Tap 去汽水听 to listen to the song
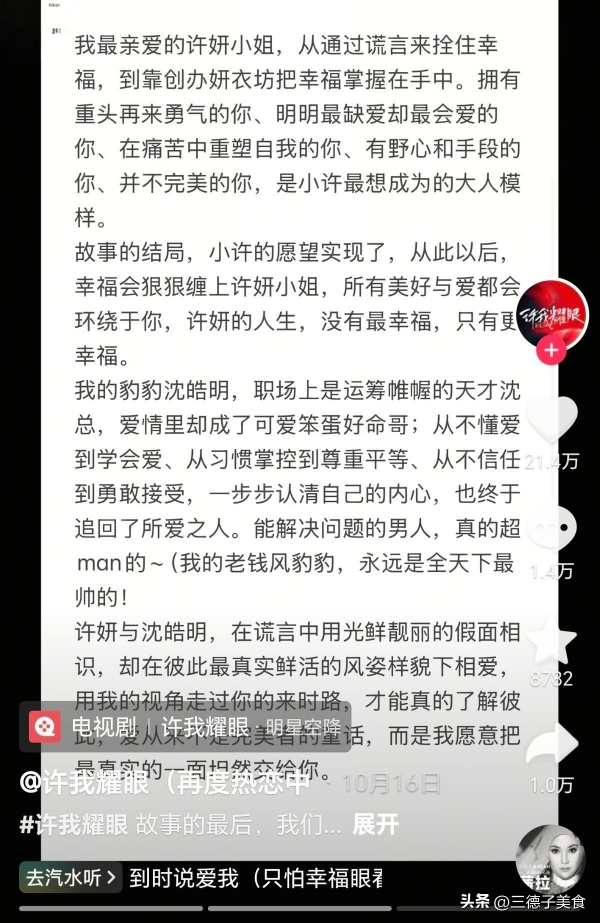The width and height of the screenshot is (600, 923). pos(70,879)
